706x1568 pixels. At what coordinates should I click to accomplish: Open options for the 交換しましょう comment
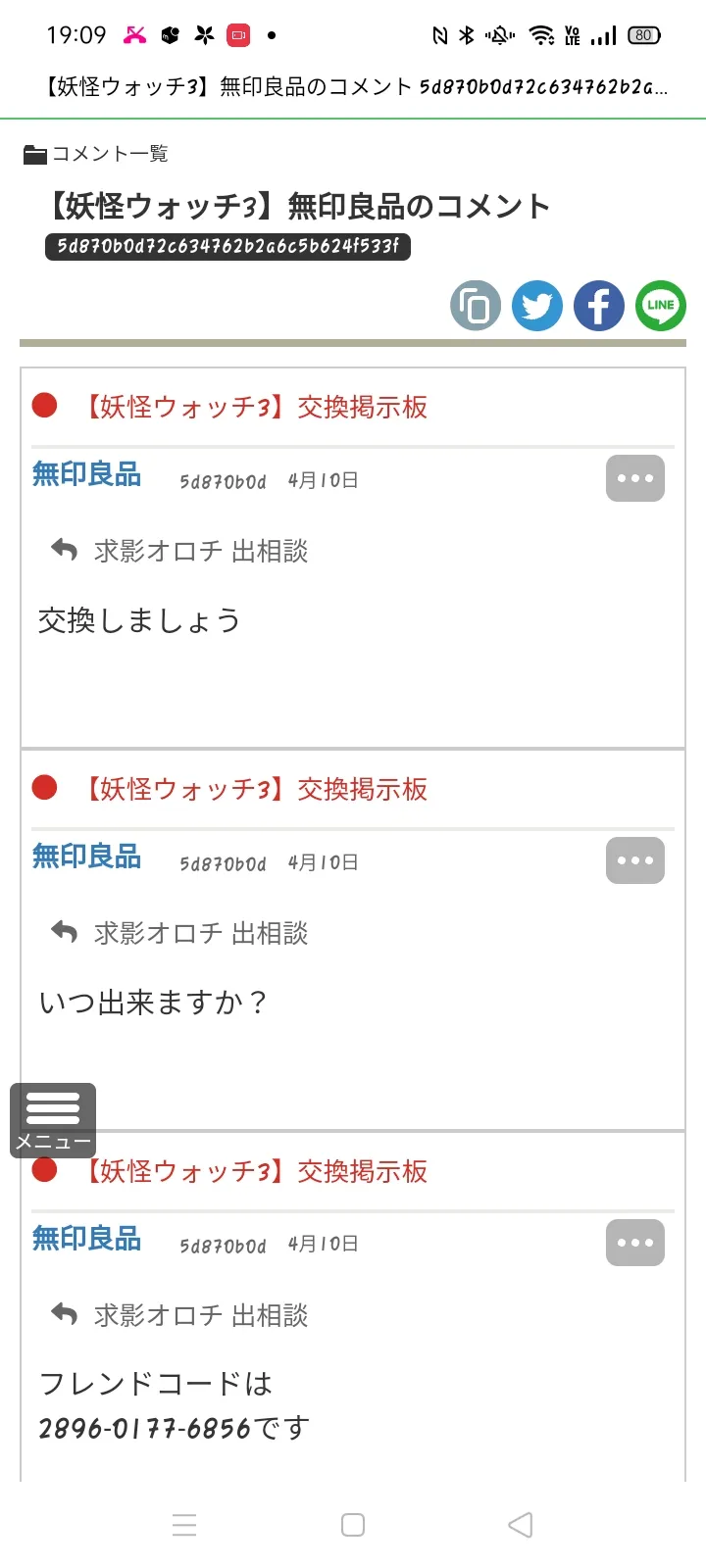pos(635,478)
